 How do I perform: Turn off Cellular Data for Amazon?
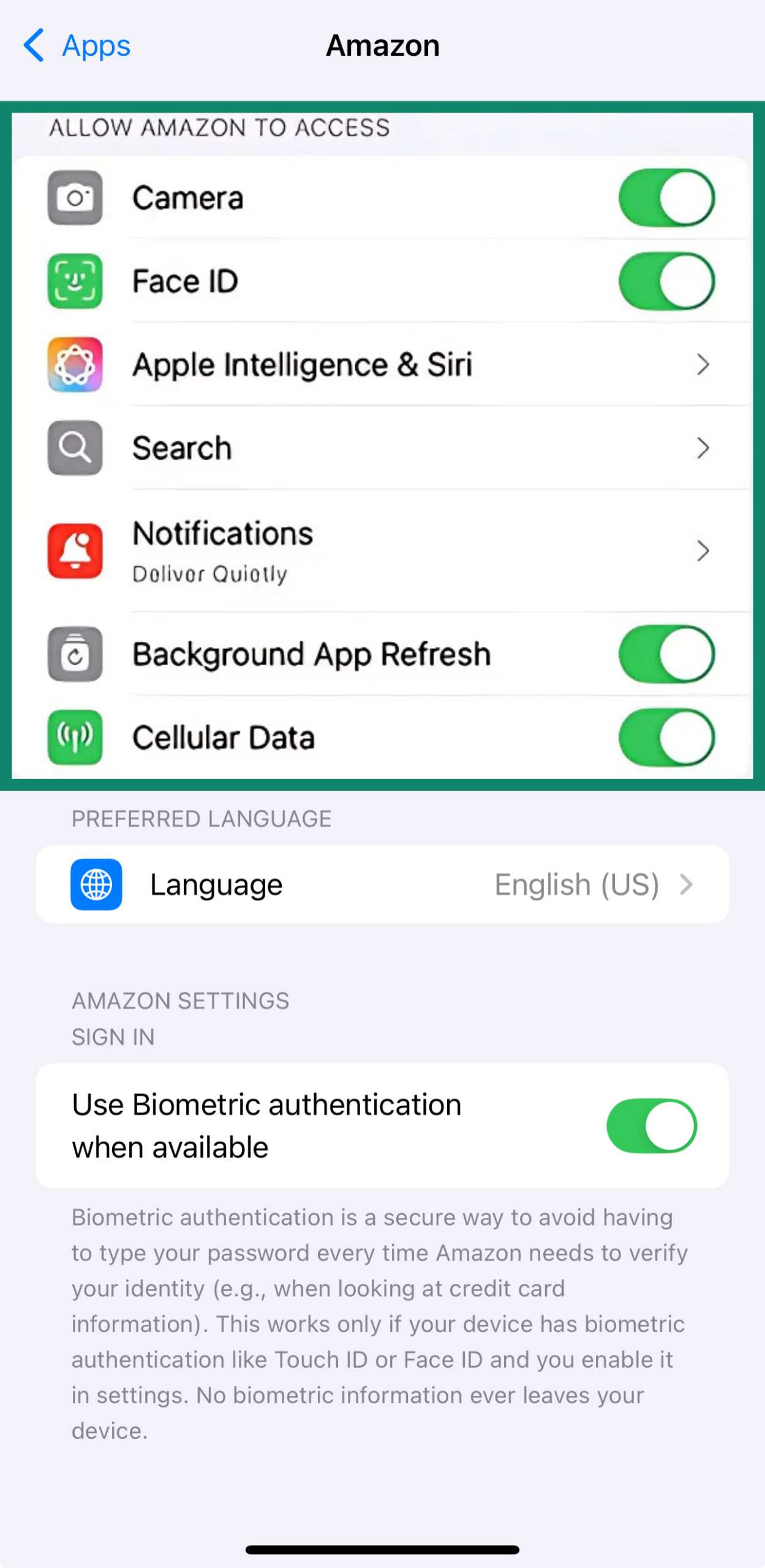point(666,737)
